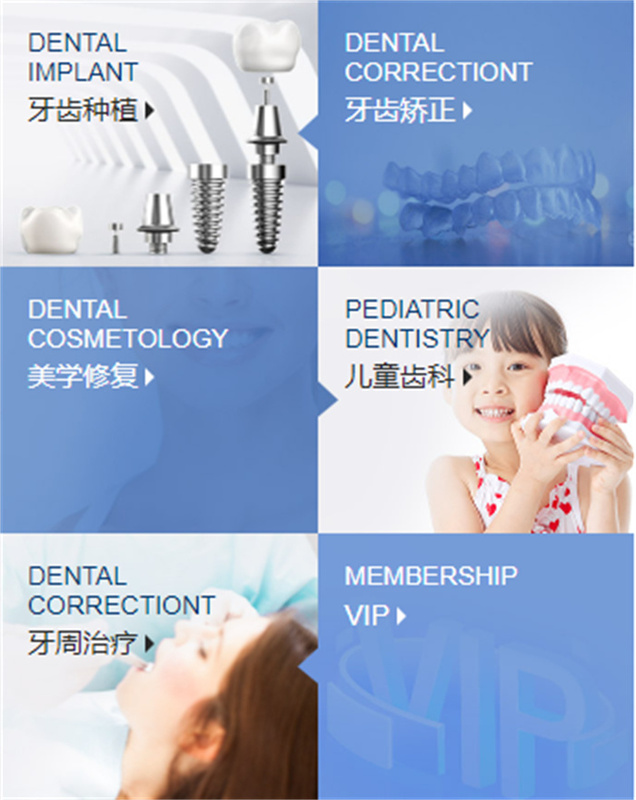Select the 美学修复 Dental Cosmetology tile
The width and height of the screenshot is (636, 800).
158,400
